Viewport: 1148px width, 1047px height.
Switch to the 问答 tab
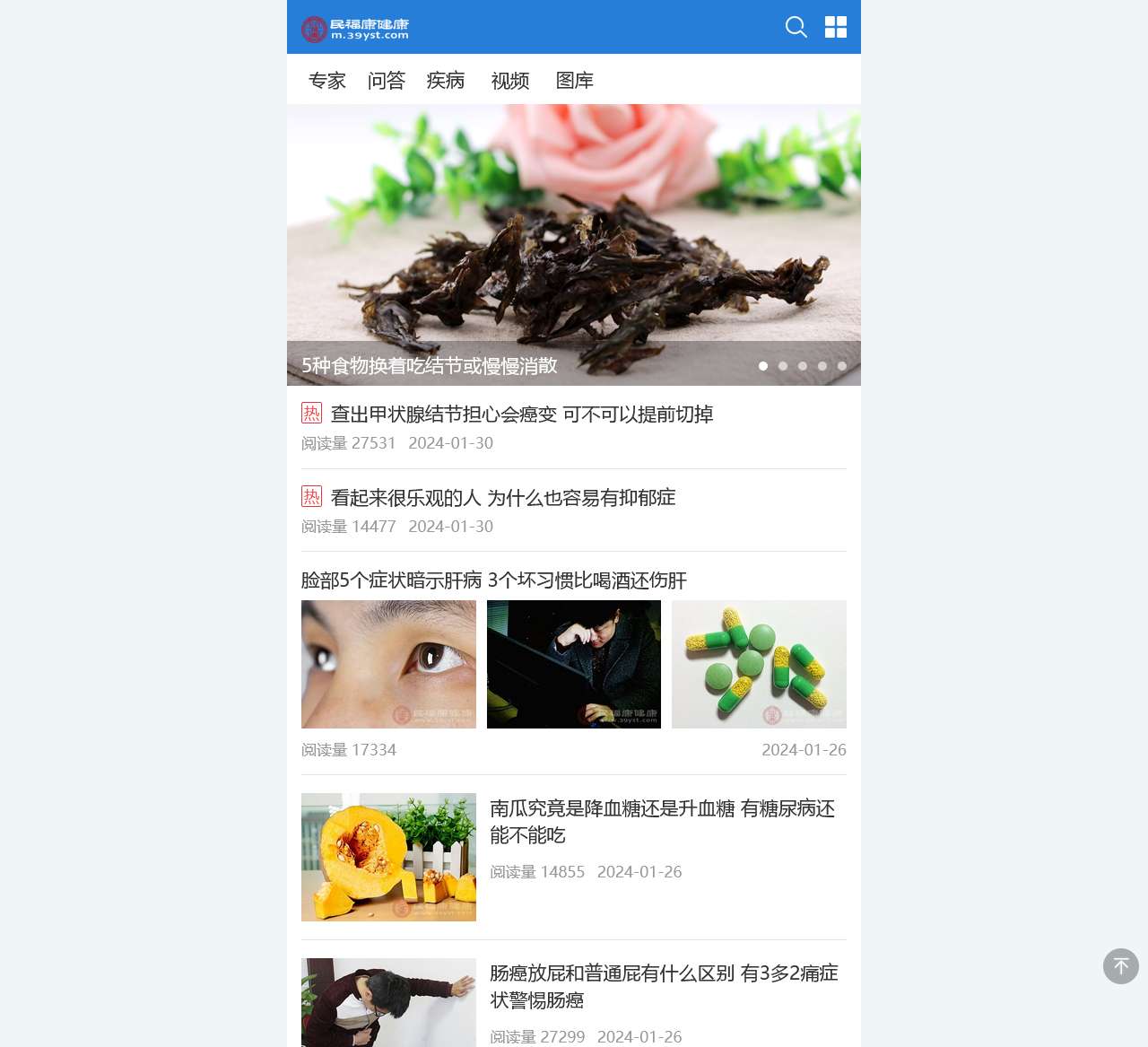(x=387, y=81)
